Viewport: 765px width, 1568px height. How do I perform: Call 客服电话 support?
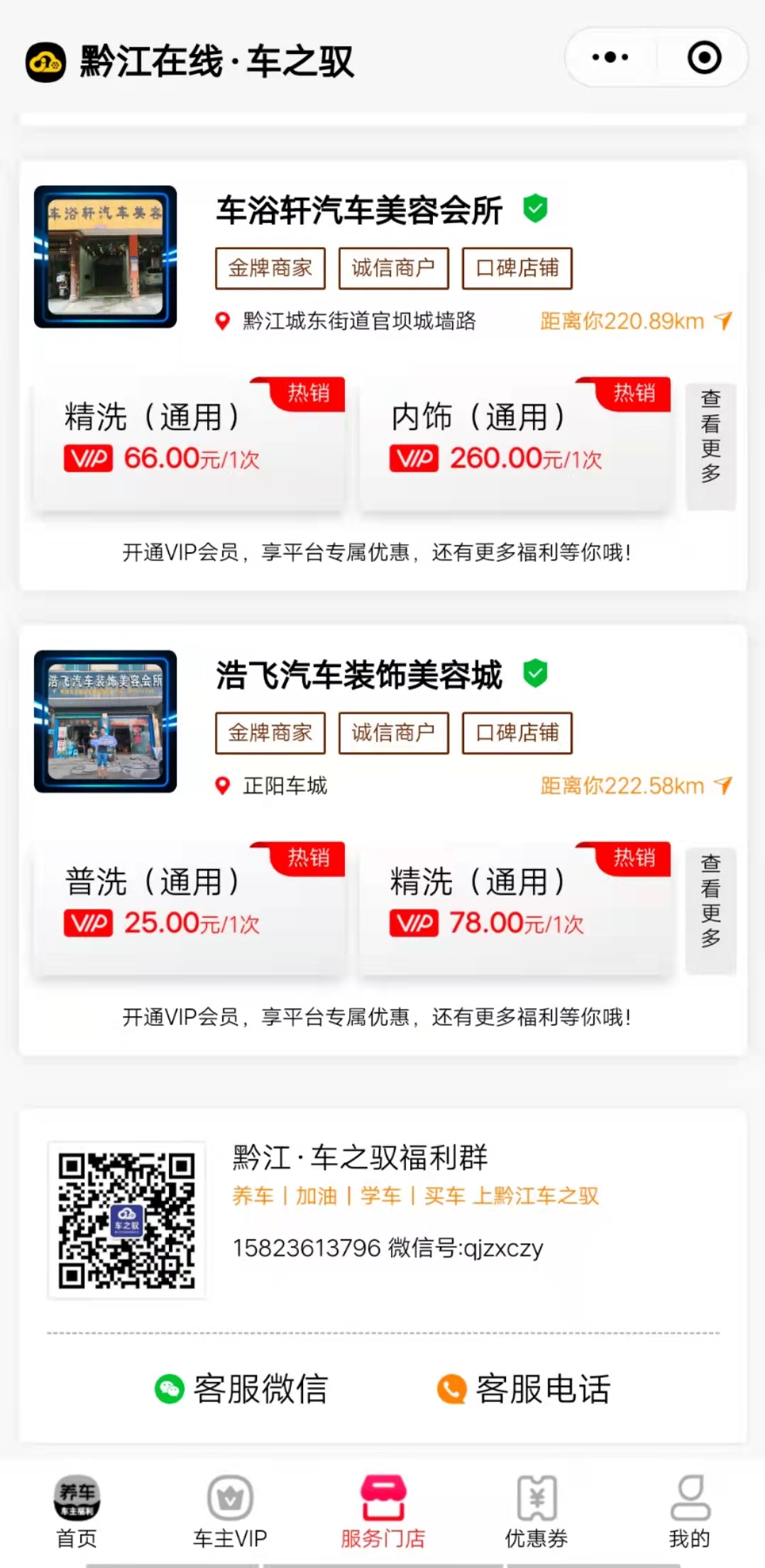(524, 1388)
